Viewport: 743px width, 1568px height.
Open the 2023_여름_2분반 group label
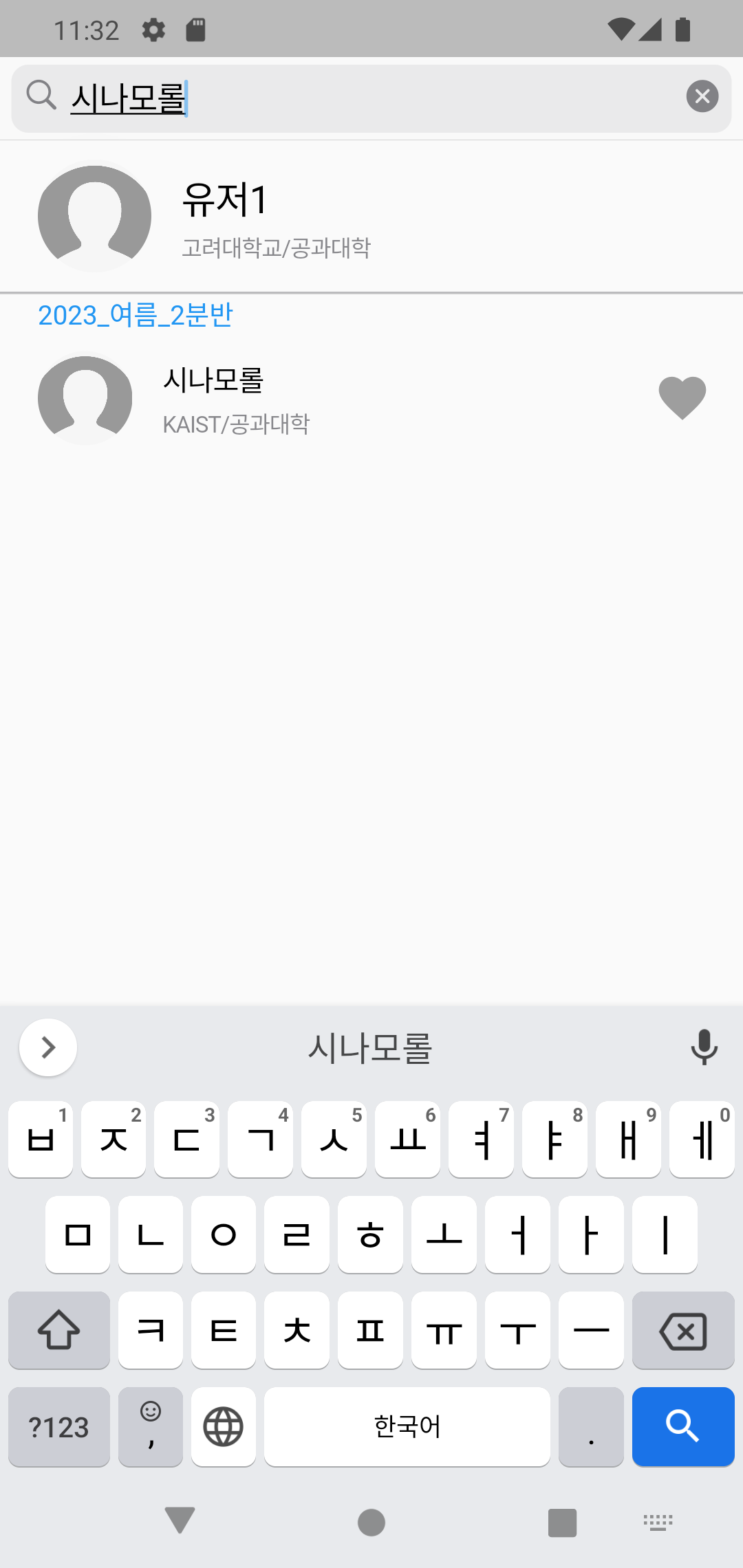pos(135,316)
